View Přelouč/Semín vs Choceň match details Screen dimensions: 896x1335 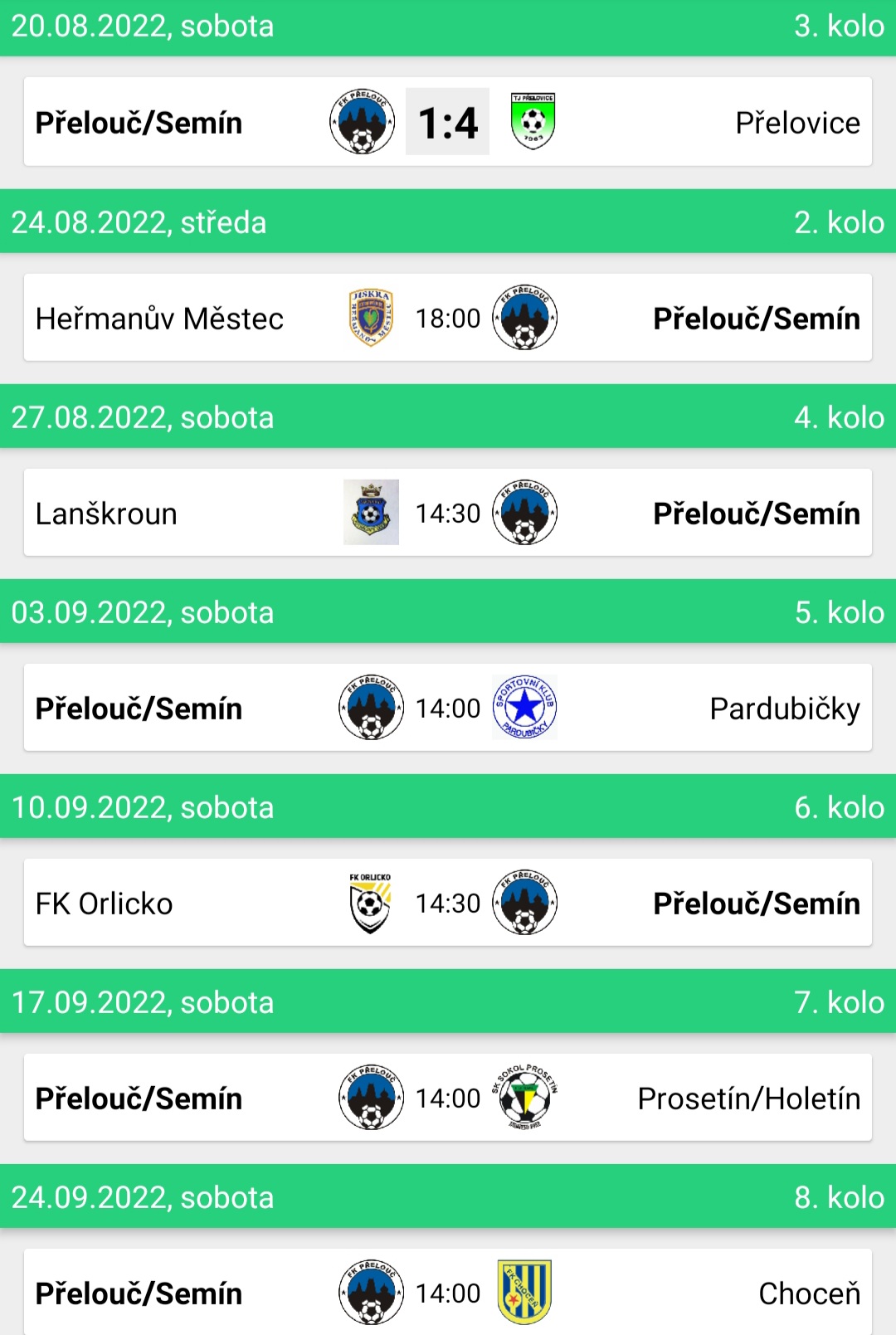click(448, 1292)
